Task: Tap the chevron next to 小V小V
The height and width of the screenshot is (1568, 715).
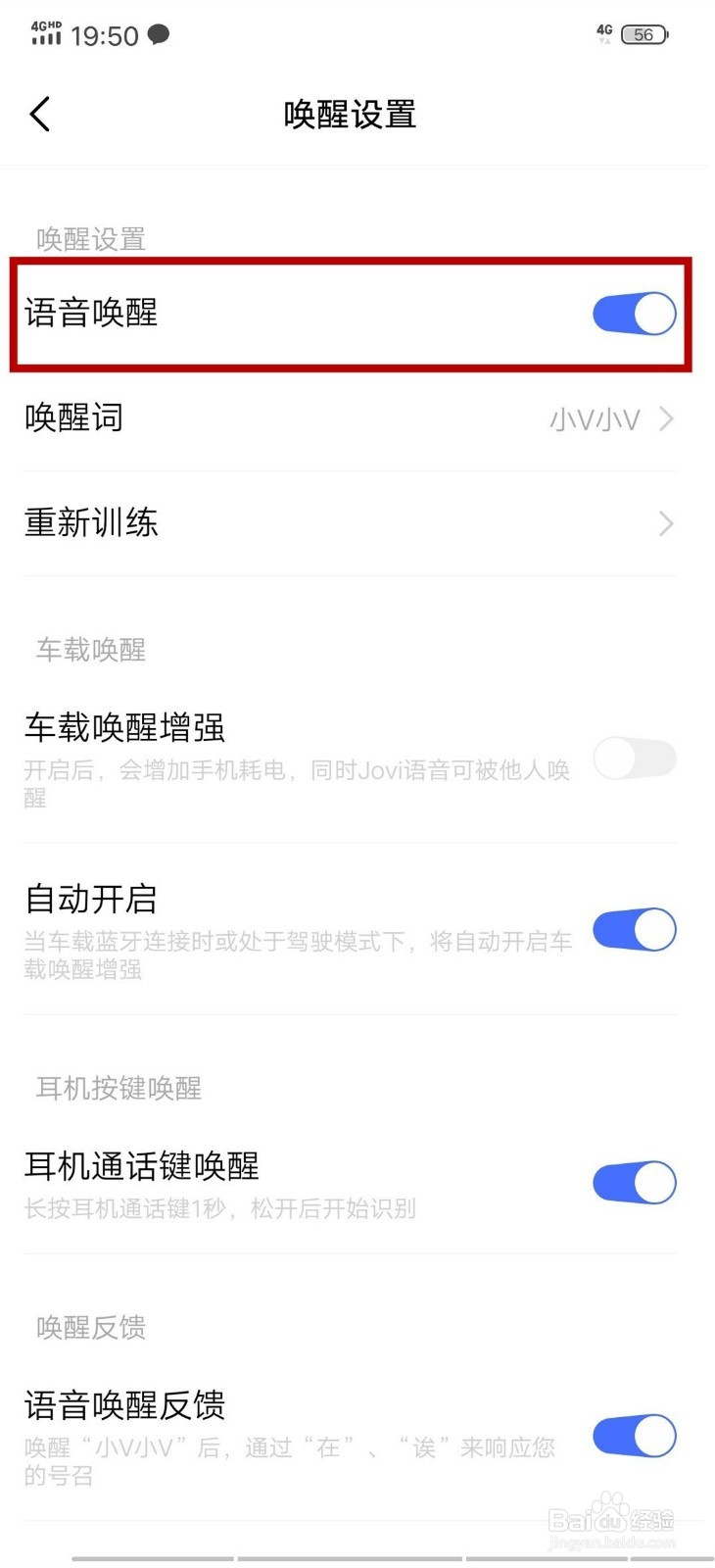Action: pos(667,419)
